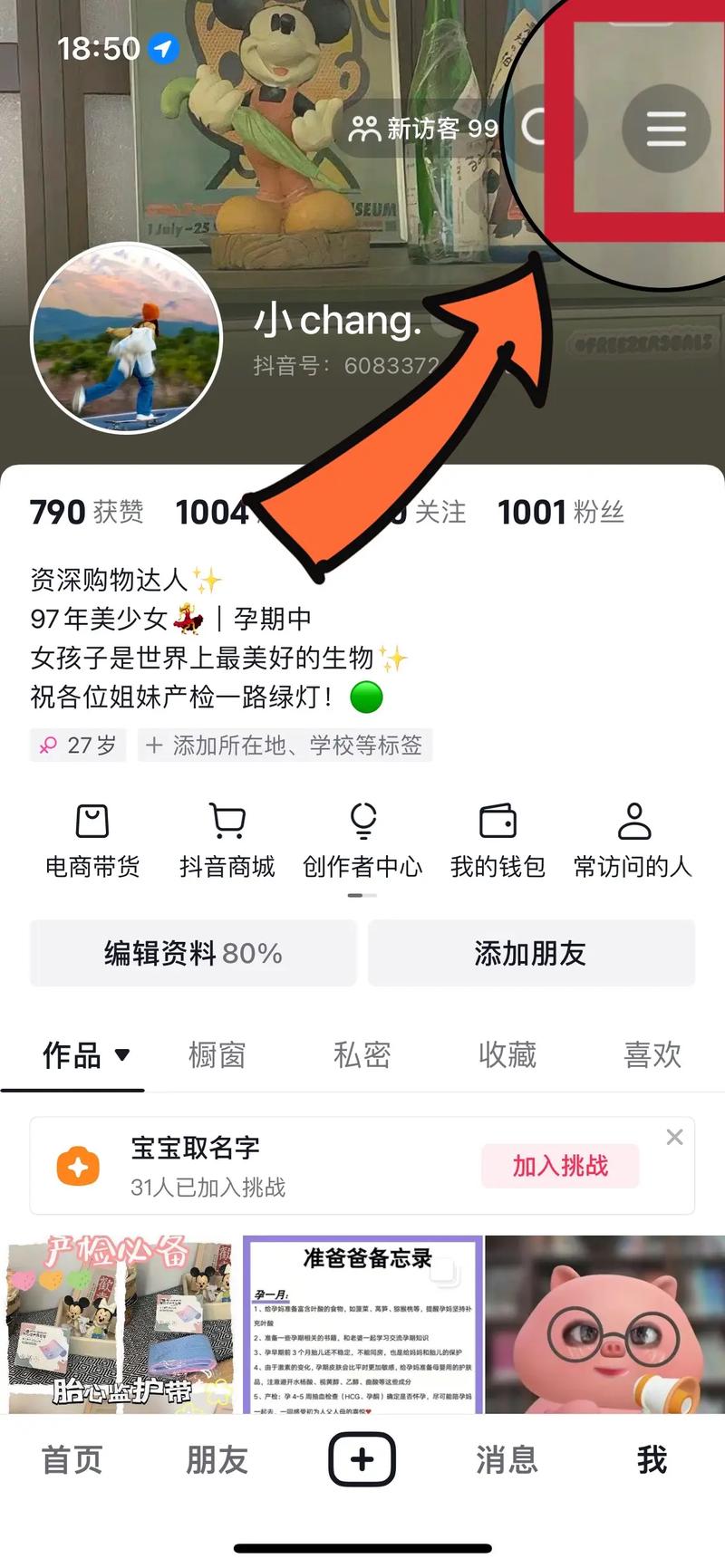Tap 添加所在地、学校等标签 to add tags
The width and height of the screenshot is (725, 1568).
click(x=285, y=745)
